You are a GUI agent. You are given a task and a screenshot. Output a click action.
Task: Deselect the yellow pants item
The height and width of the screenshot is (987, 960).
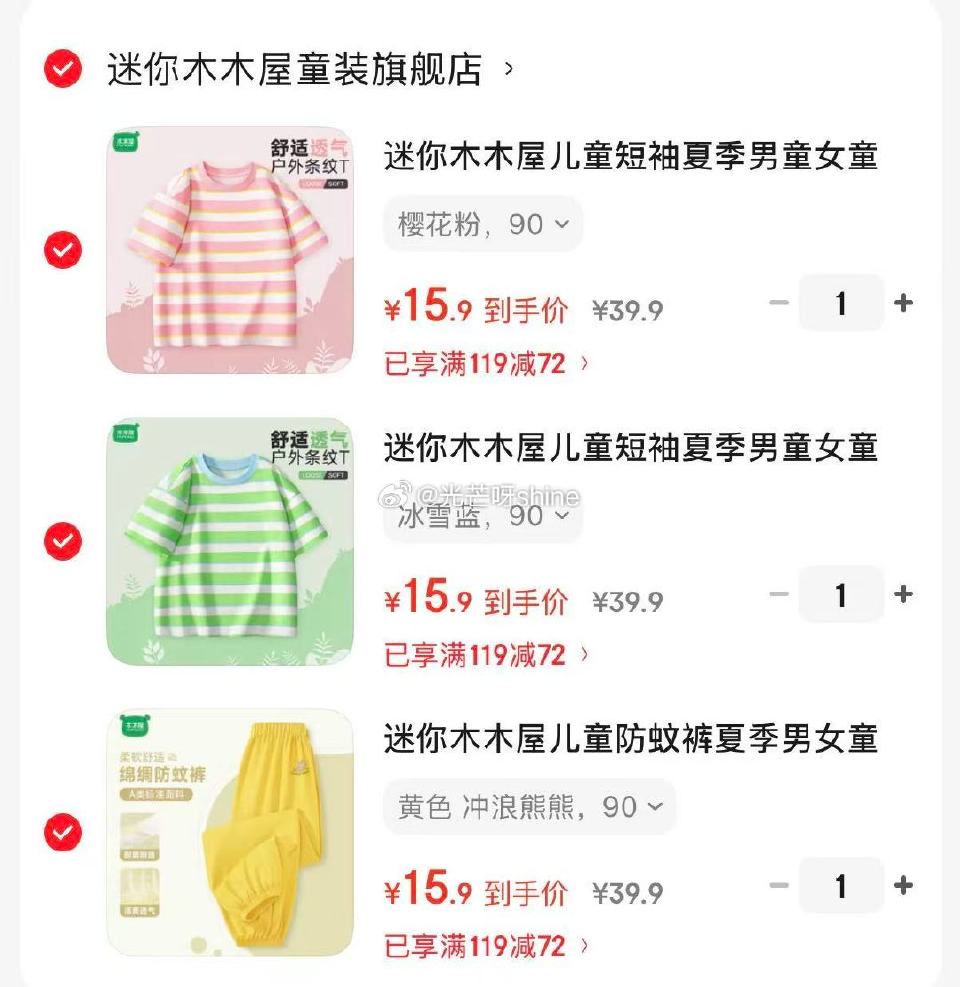pos(62,828)
